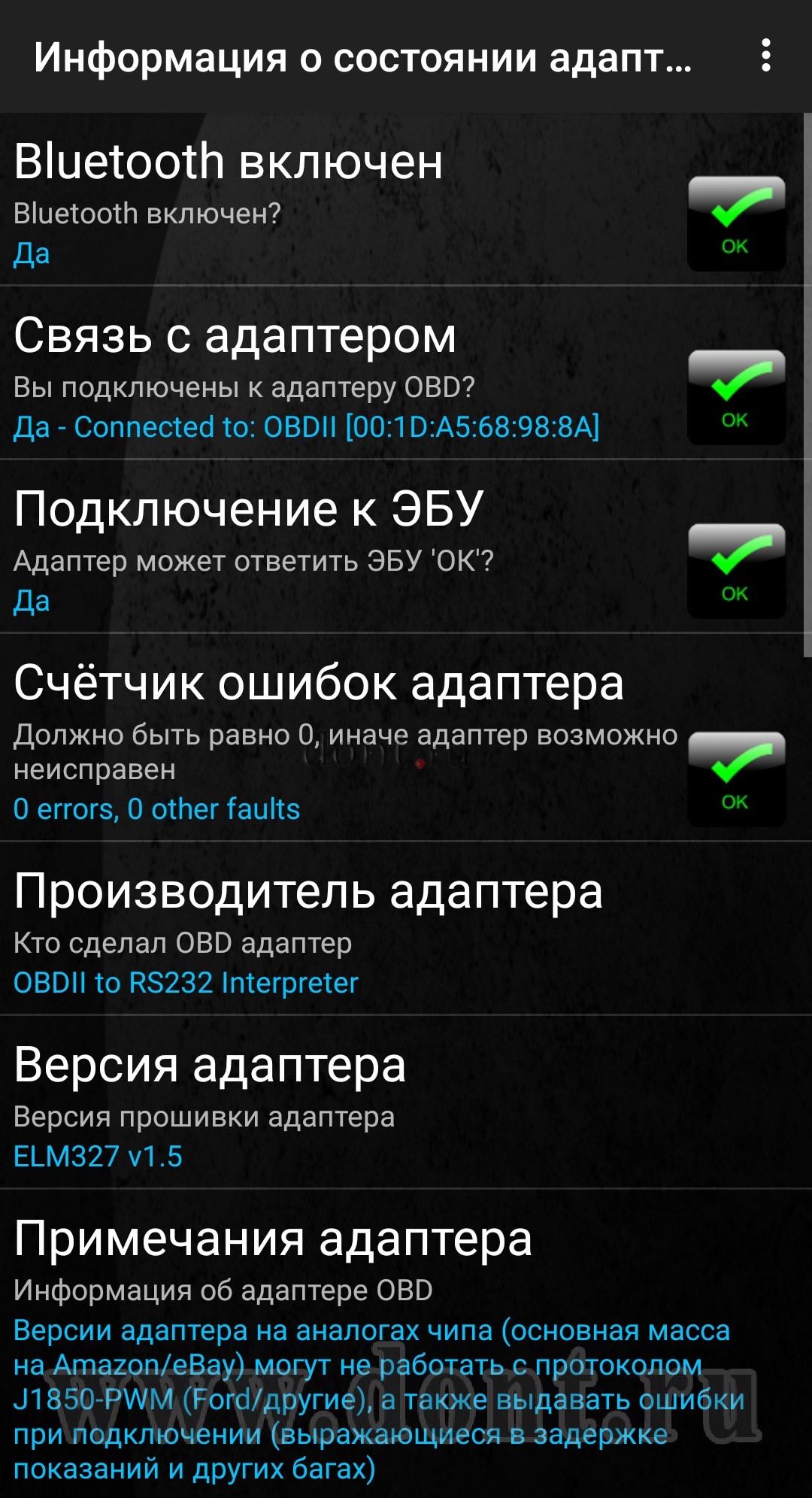
Task: Open the overflow menu
Action: point(765,56)
